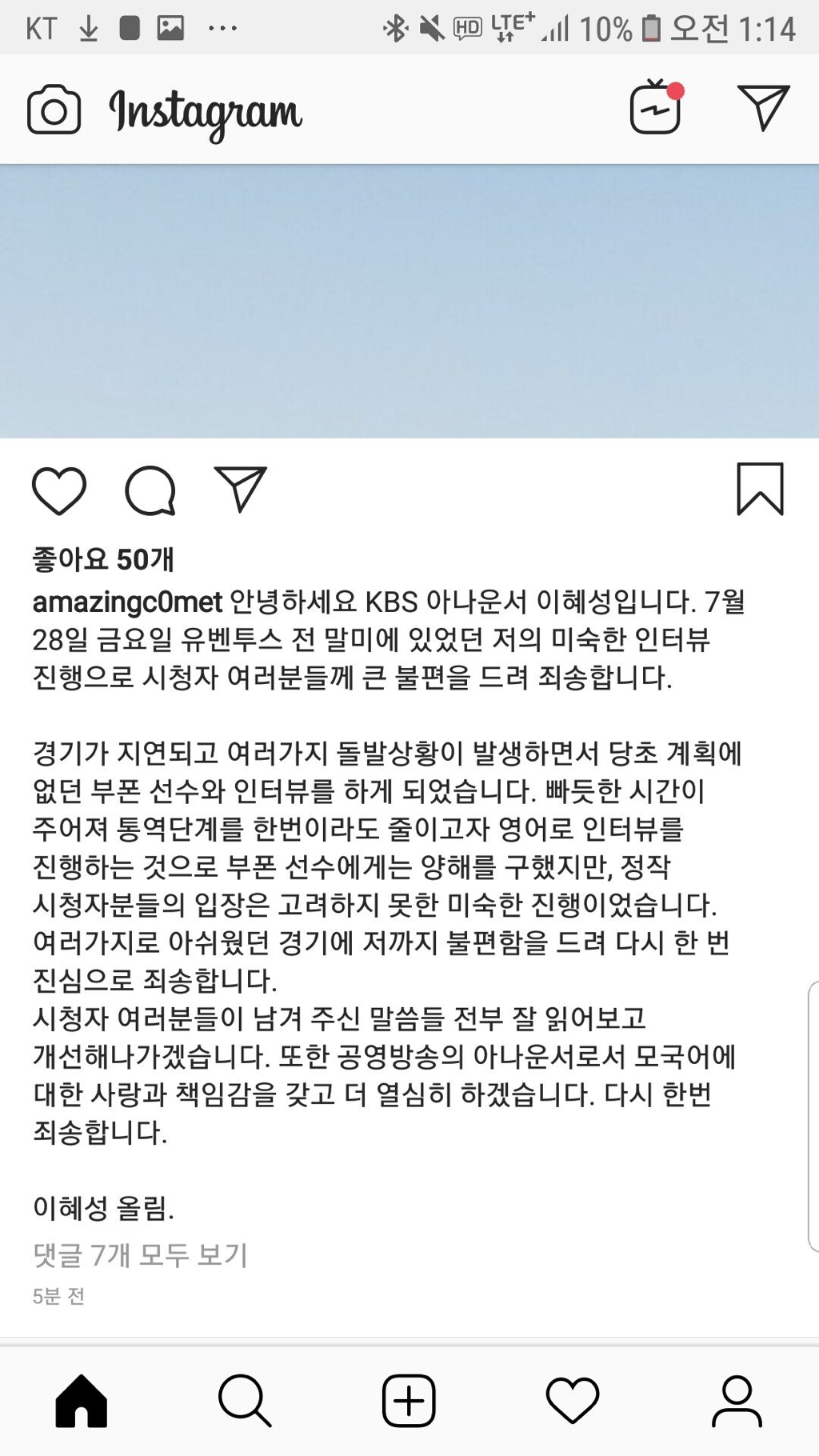Select the post's photo area
Screen dimensions: 819x1456
click(409, 300)
